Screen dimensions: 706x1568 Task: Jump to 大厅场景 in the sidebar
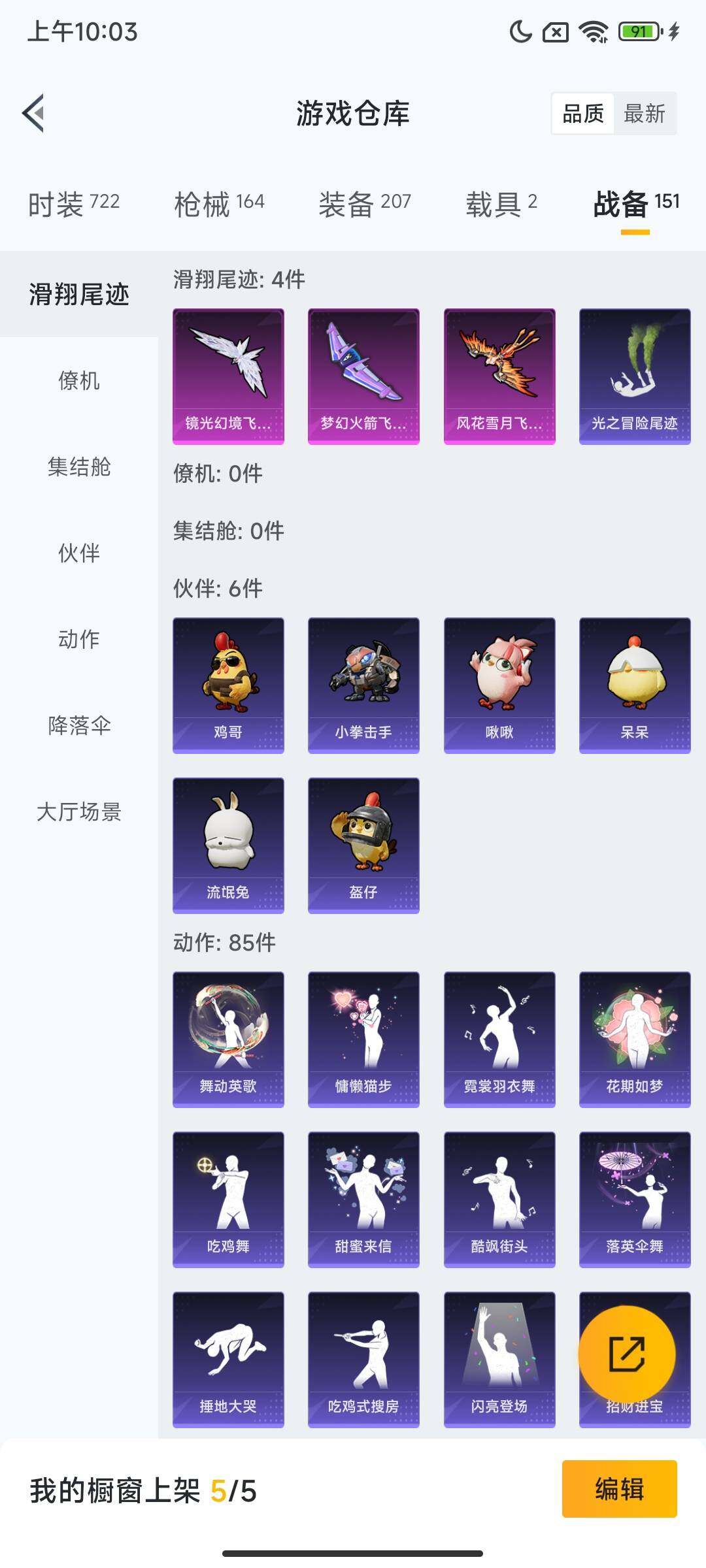point(79,811)
